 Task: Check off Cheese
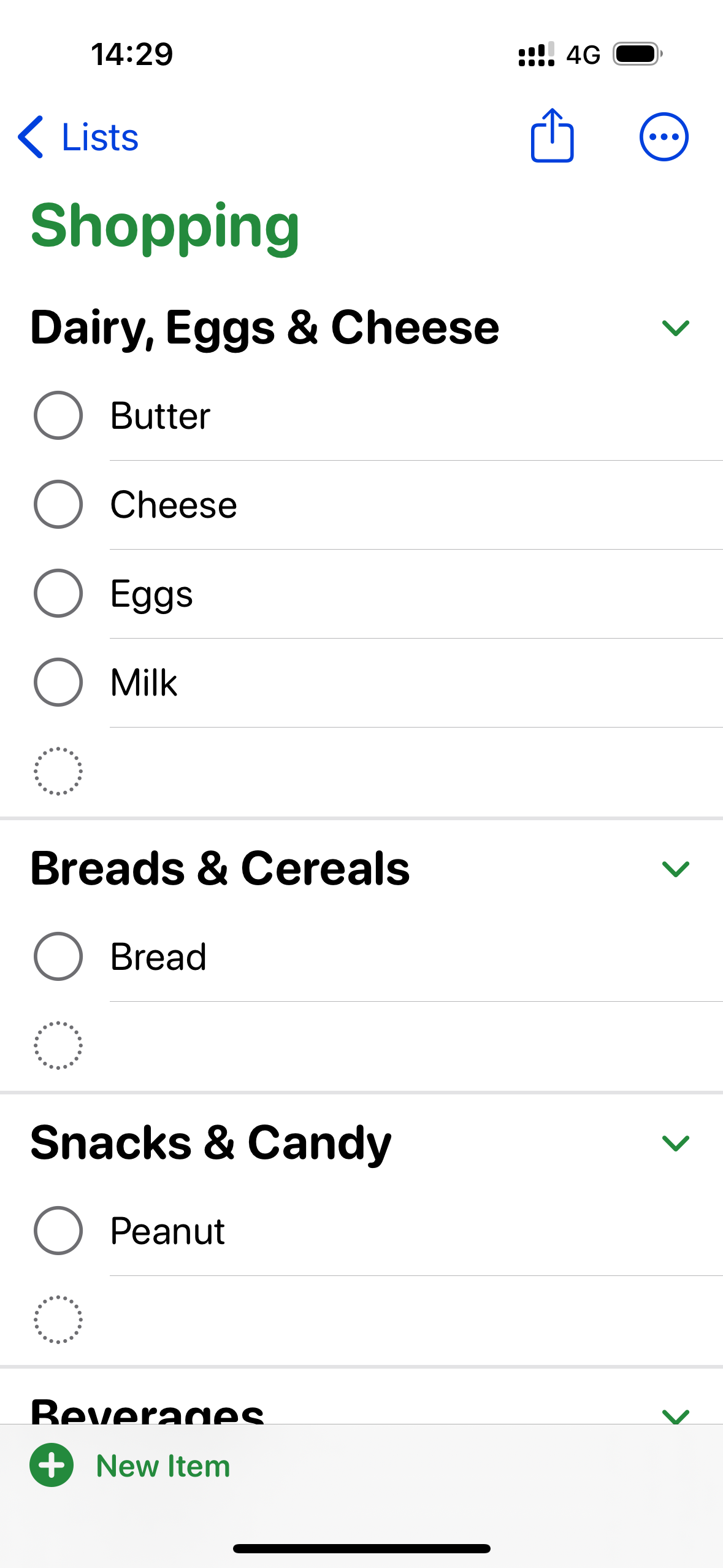tap(58, 504)
